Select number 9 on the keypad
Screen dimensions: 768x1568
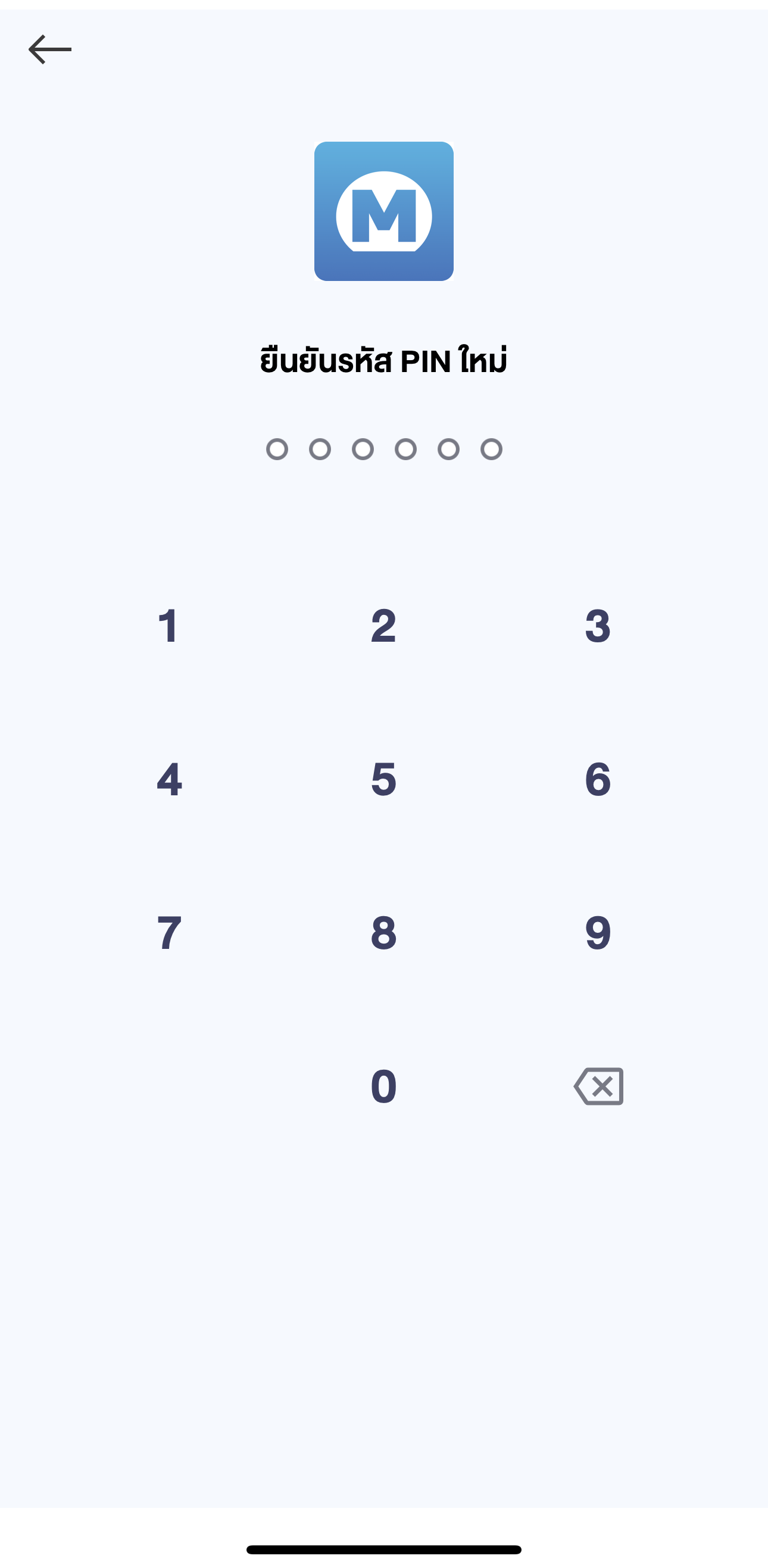pos(598,932)
